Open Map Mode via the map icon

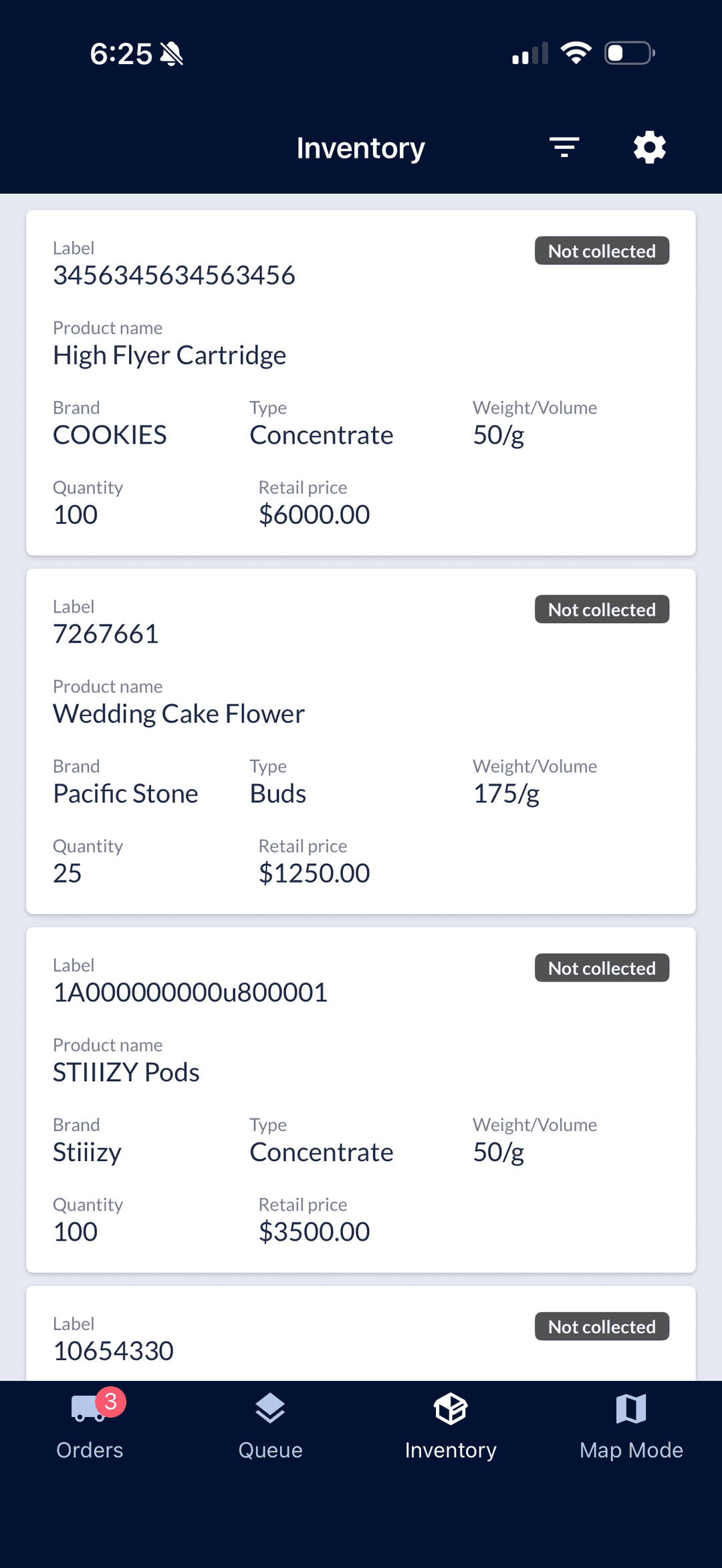click(x=630, y=1409)
